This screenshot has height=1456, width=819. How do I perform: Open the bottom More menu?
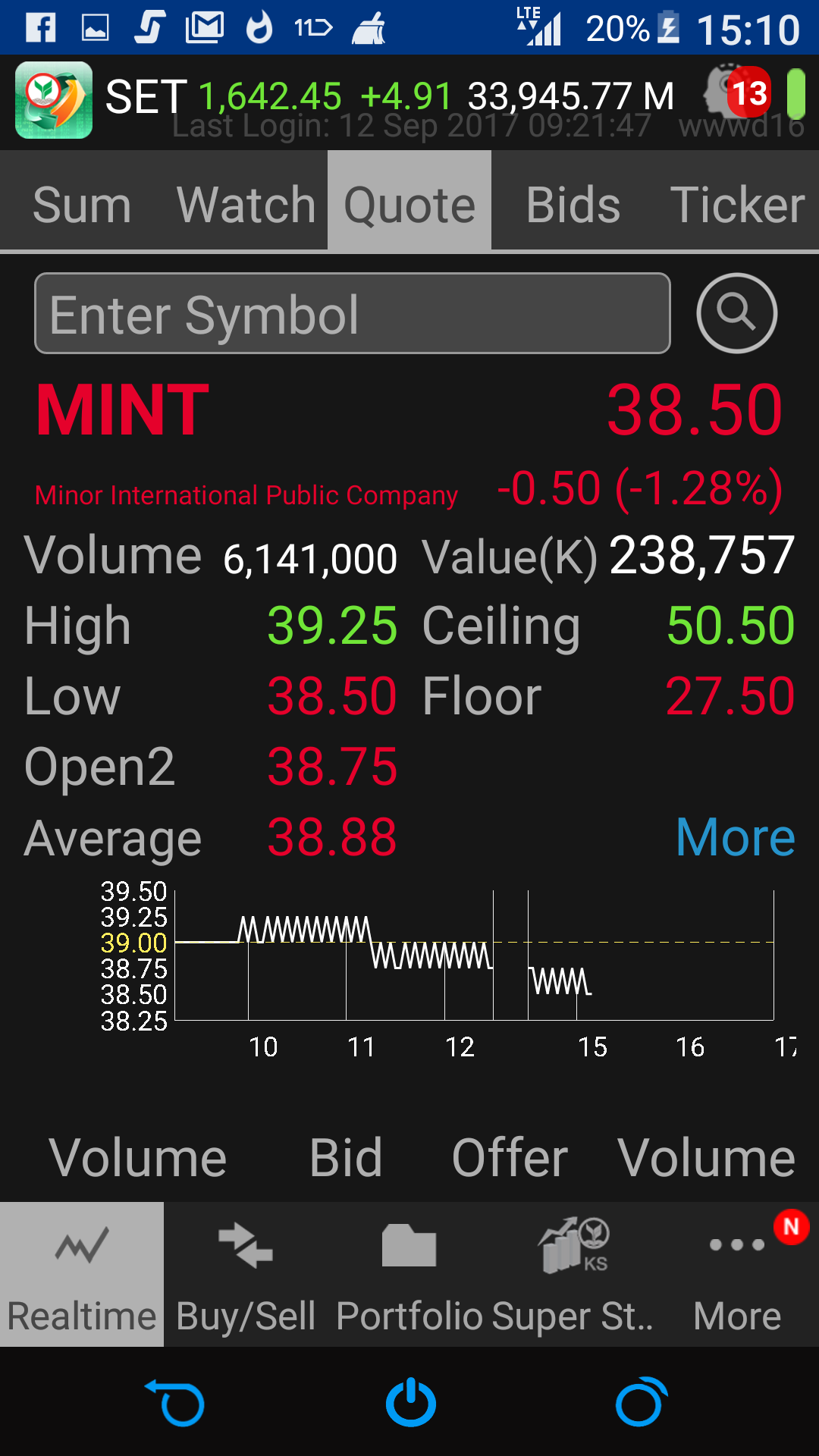coord(737,1276)
